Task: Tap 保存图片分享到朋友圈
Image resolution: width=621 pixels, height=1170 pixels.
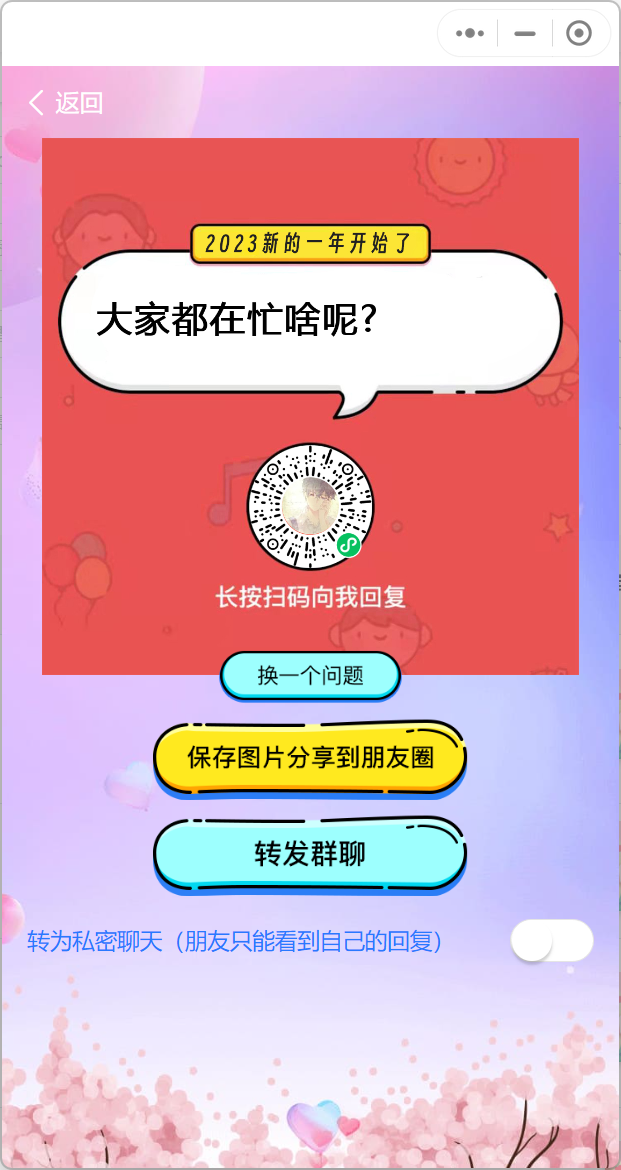Action: tap(310, 757)
